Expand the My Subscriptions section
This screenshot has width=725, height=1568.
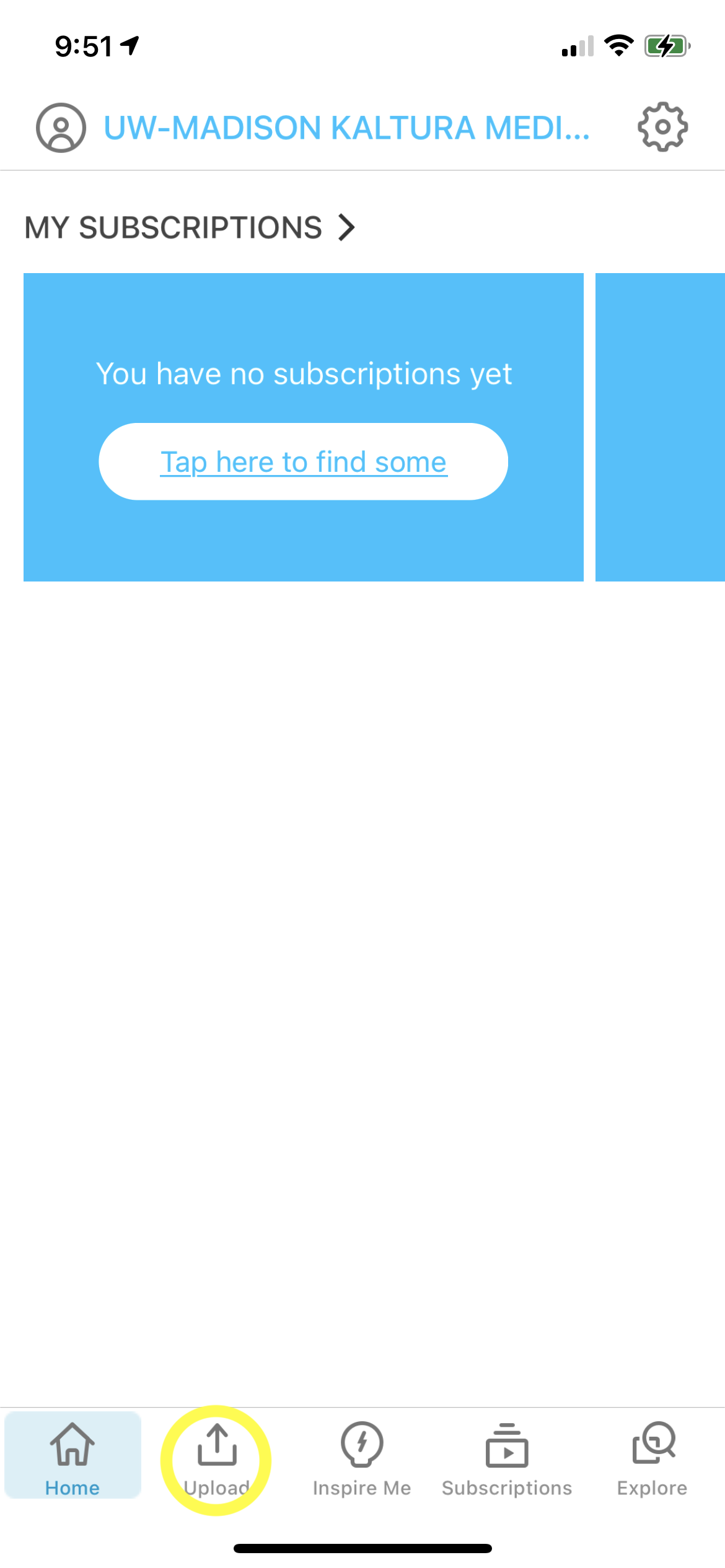pos(190,227)
